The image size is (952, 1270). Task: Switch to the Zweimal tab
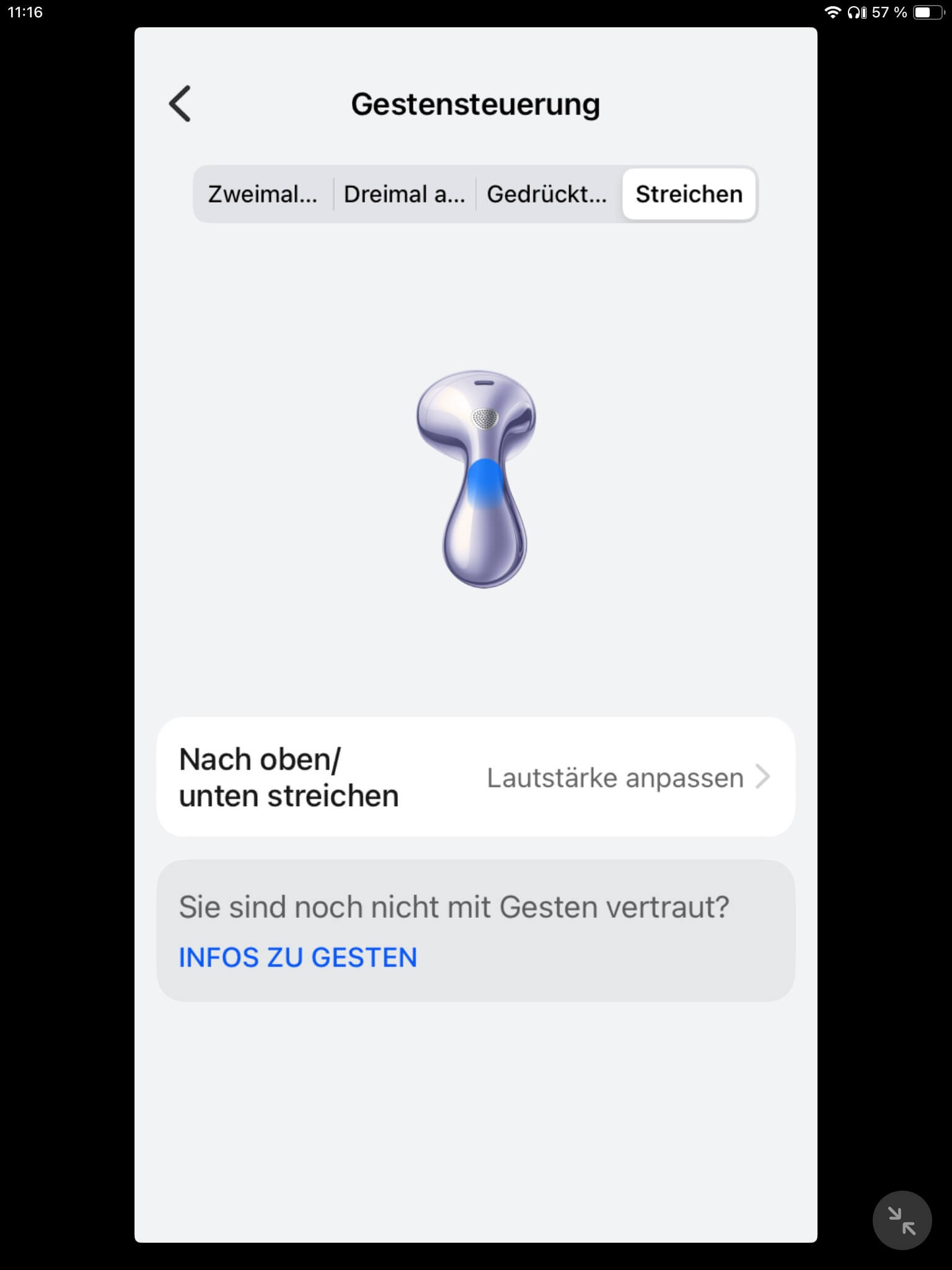(263, 194)
